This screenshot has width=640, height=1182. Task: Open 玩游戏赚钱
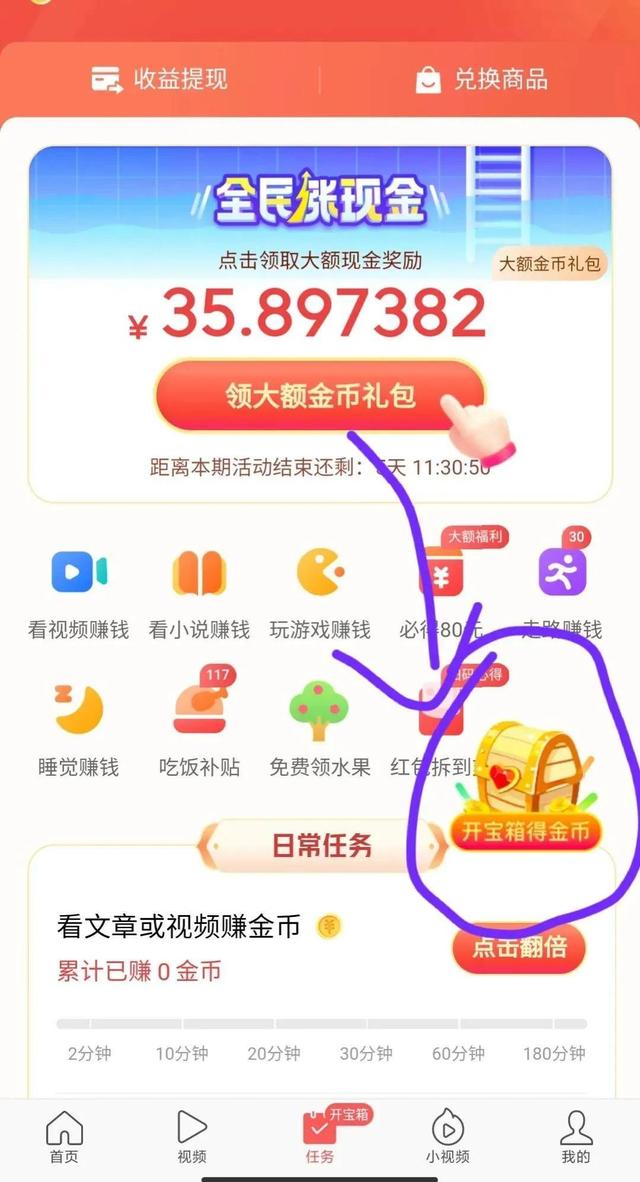320,590
